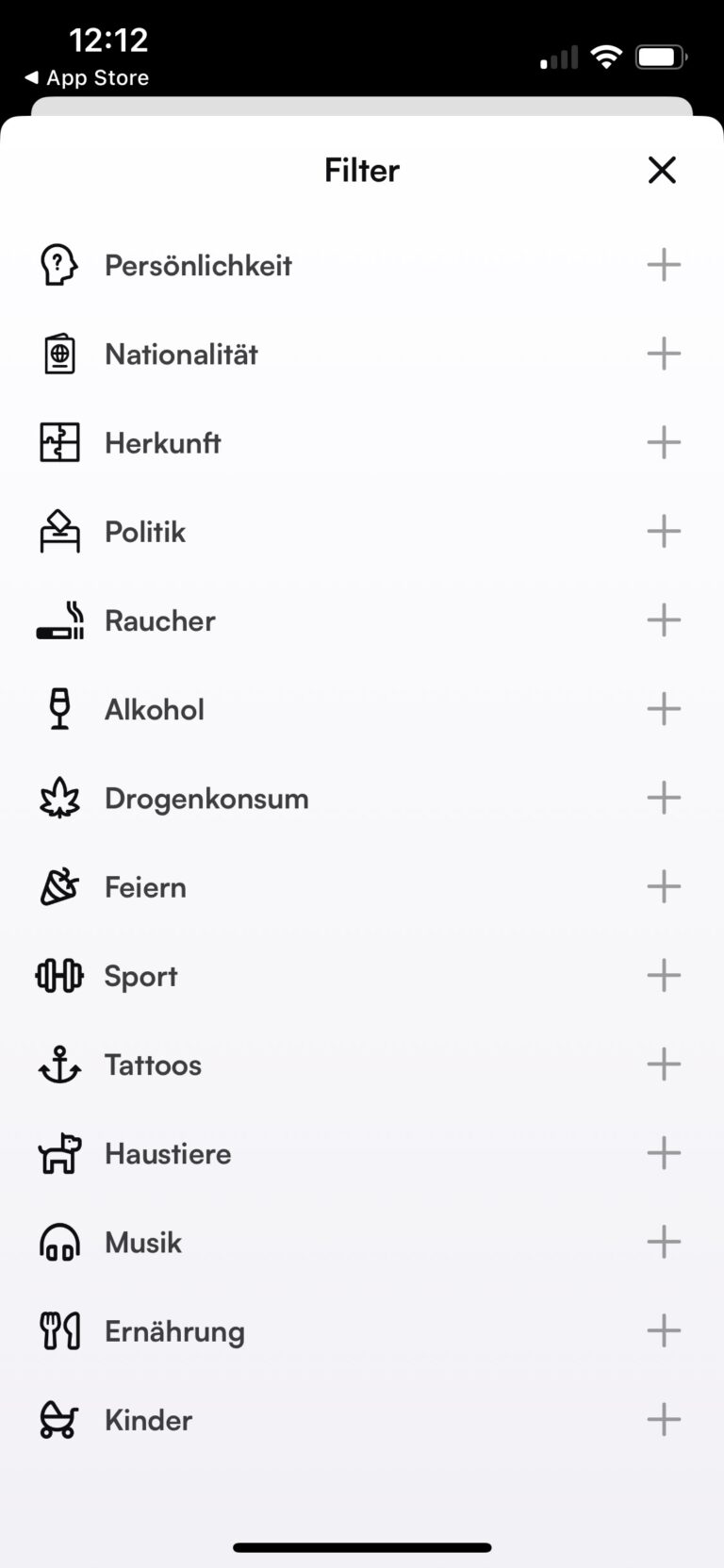Image resolution: width=724 pixels, height=1568 pixels.
Task: Expand Drogenkonsum filter options
Action: (664, 798)
